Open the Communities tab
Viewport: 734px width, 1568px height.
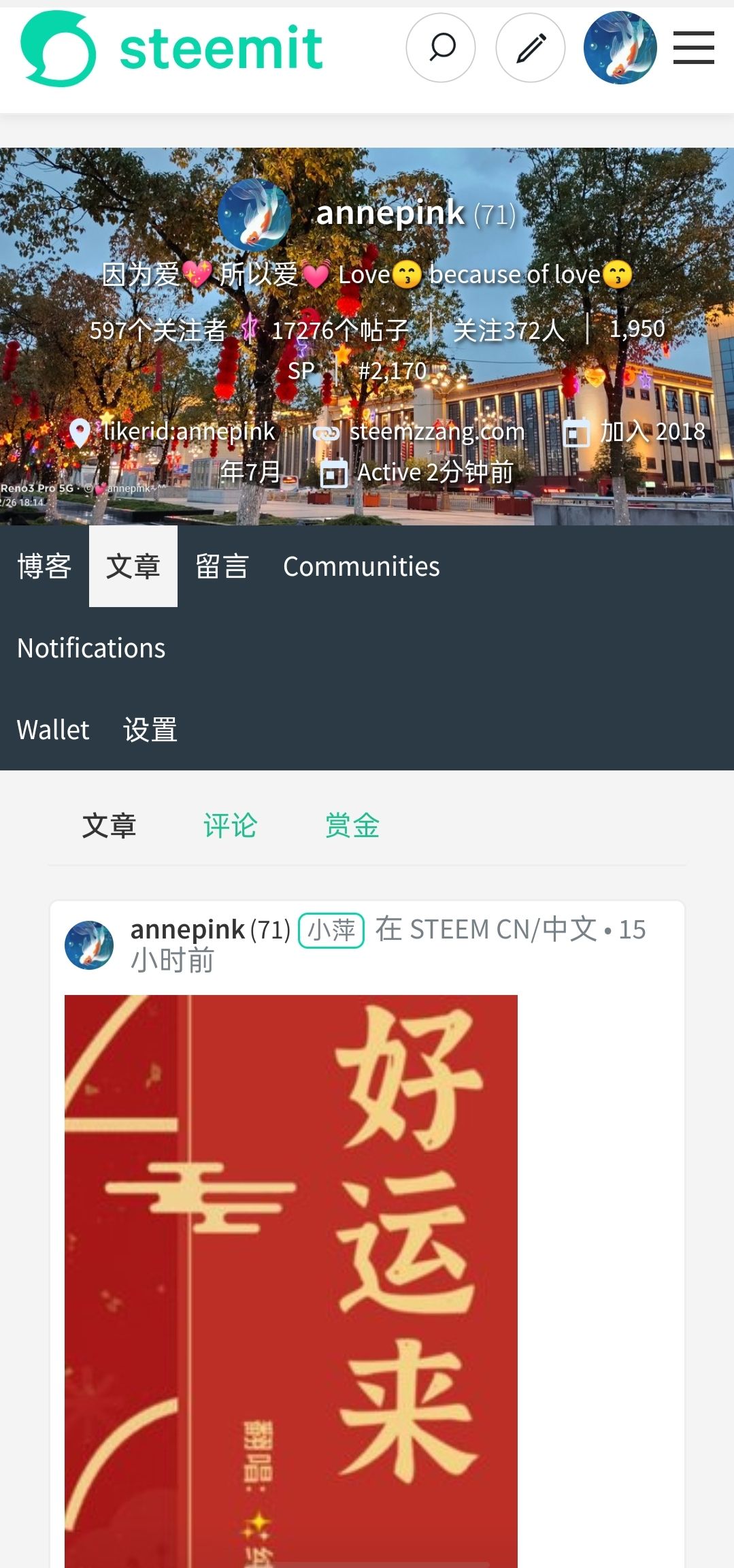[x=361, y=566]
